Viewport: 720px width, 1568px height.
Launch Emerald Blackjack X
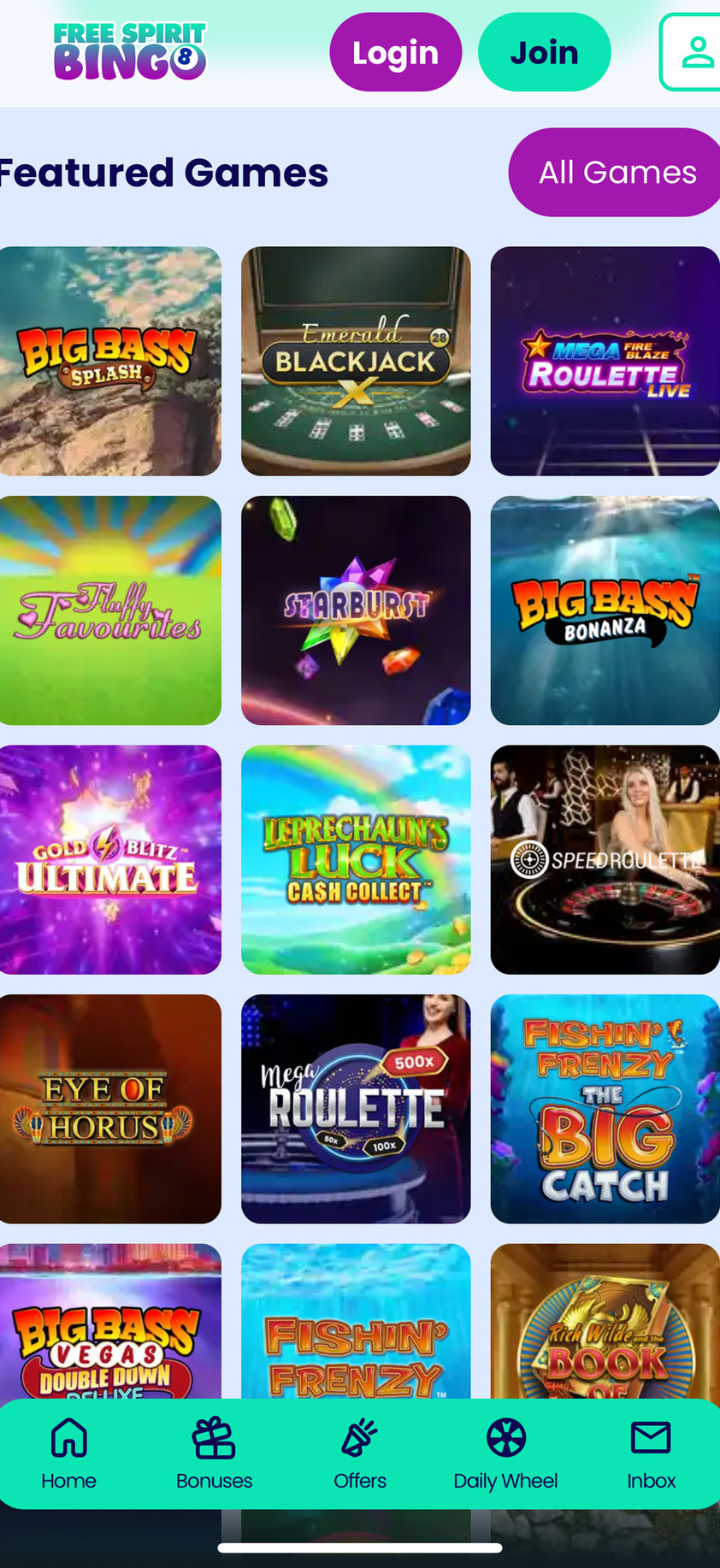point(356,361)
